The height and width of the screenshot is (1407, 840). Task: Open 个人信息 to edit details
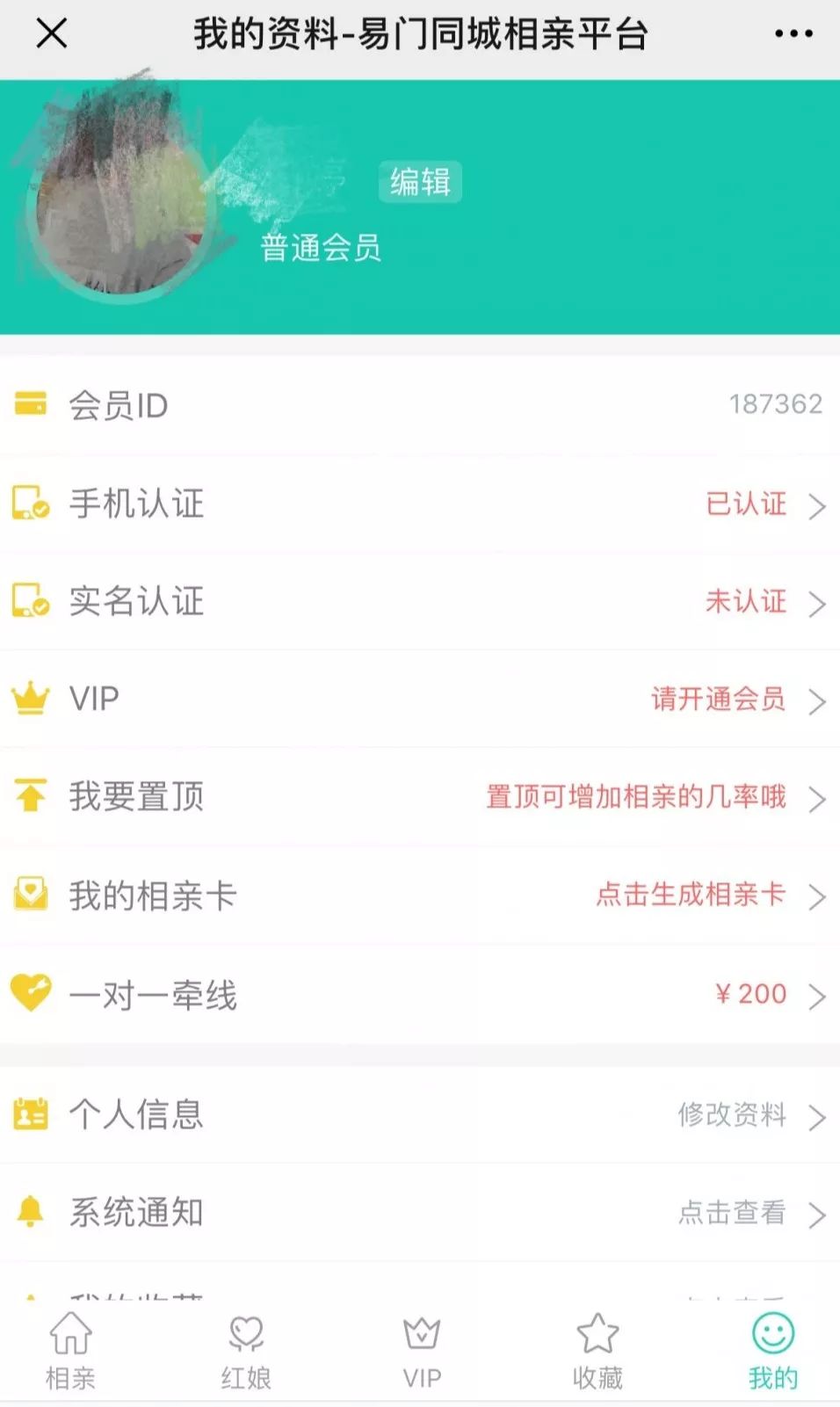420,1114
